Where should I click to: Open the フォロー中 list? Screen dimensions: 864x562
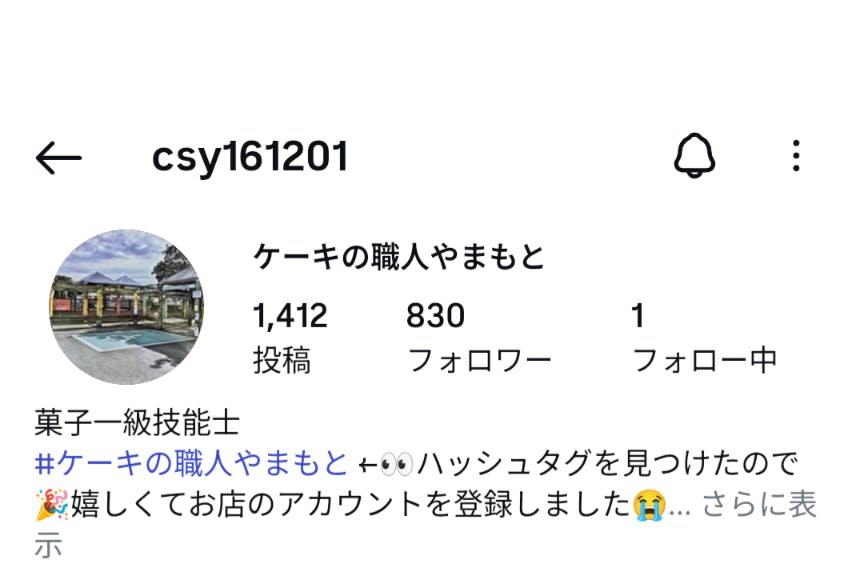pos(704,338)
